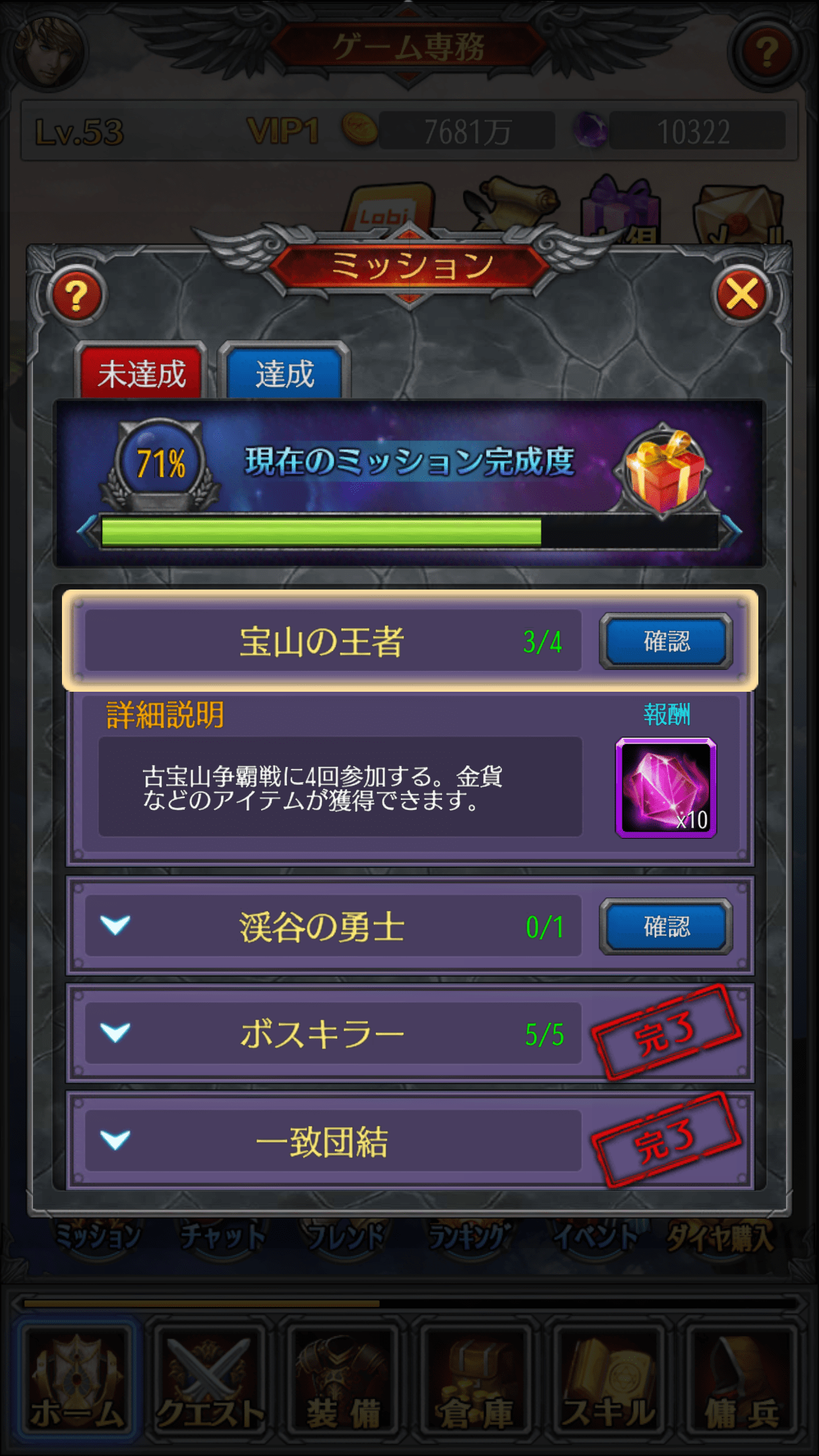Switch to the 未達成 tab
Screen dimensions: 819x1456
[x=141, y=374]
